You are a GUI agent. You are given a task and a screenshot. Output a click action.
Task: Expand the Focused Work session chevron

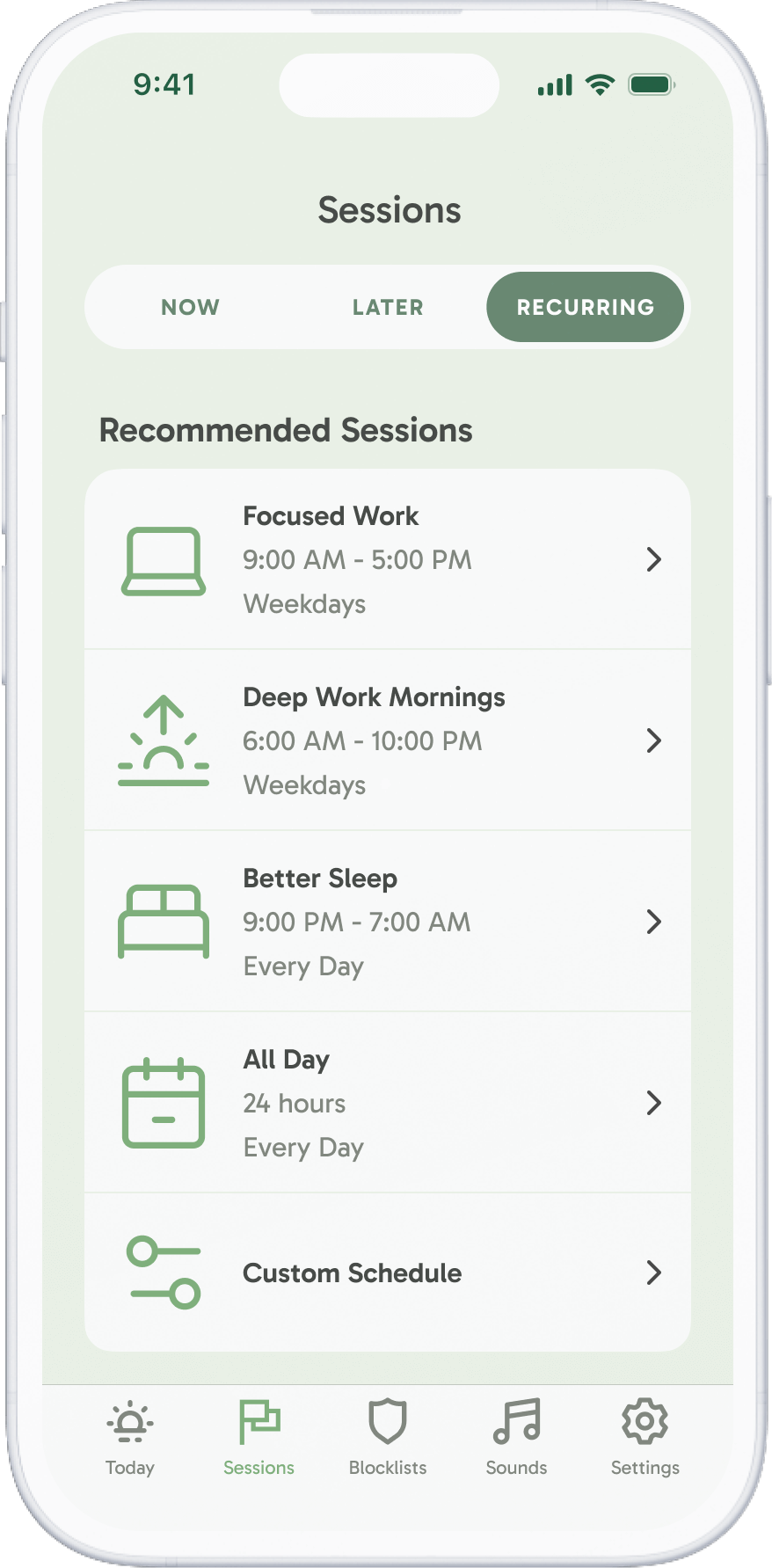(x=654, y=559)
